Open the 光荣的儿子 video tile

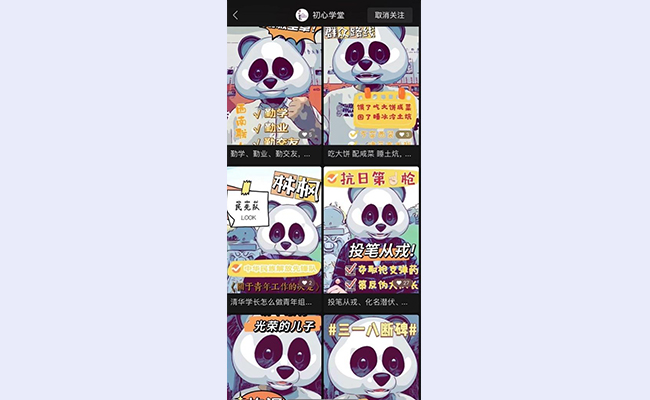pos(274,358)
